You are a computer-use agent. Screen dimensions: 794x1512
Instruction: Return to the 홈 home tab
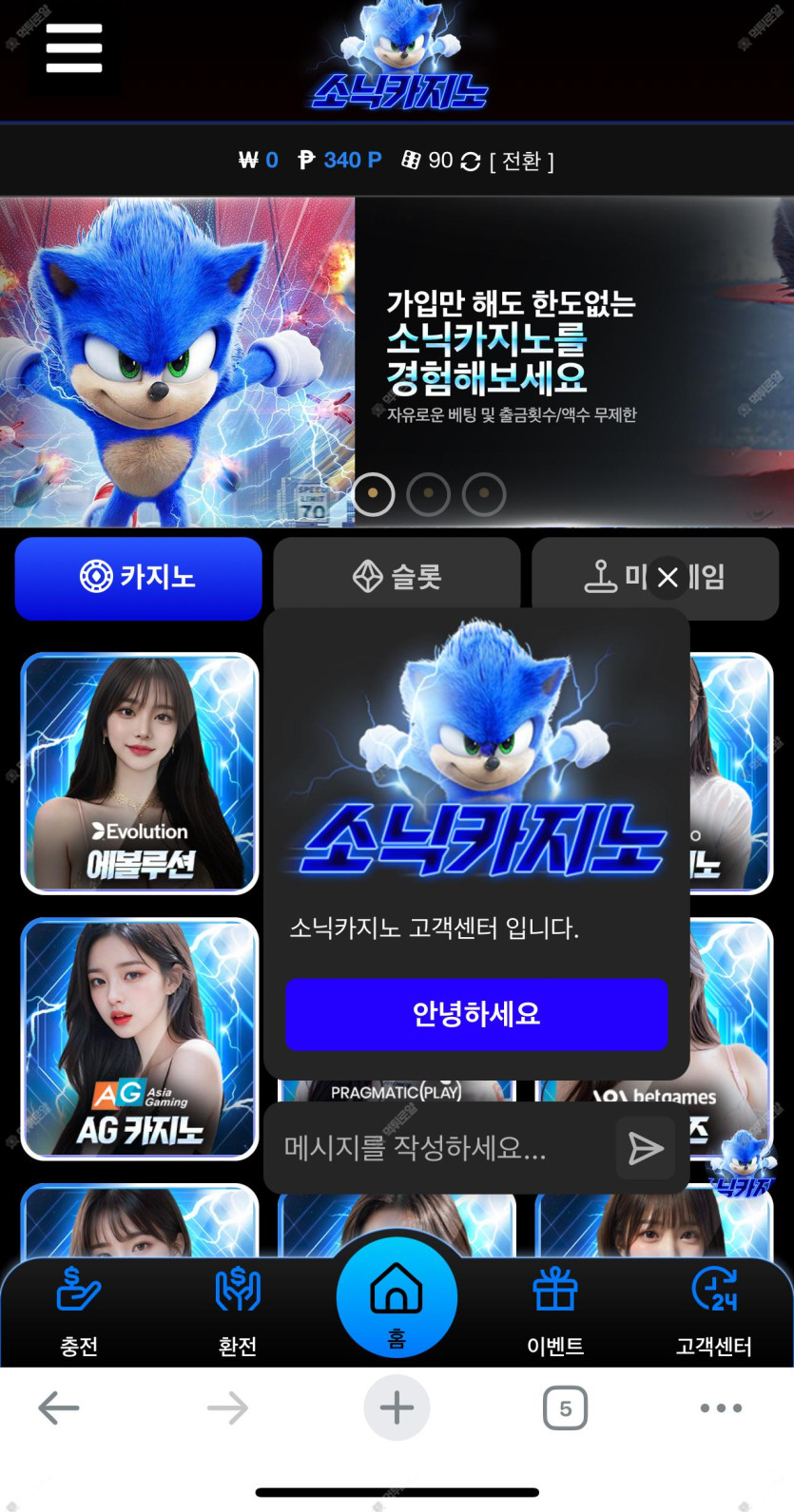[x=397, y=1299]
